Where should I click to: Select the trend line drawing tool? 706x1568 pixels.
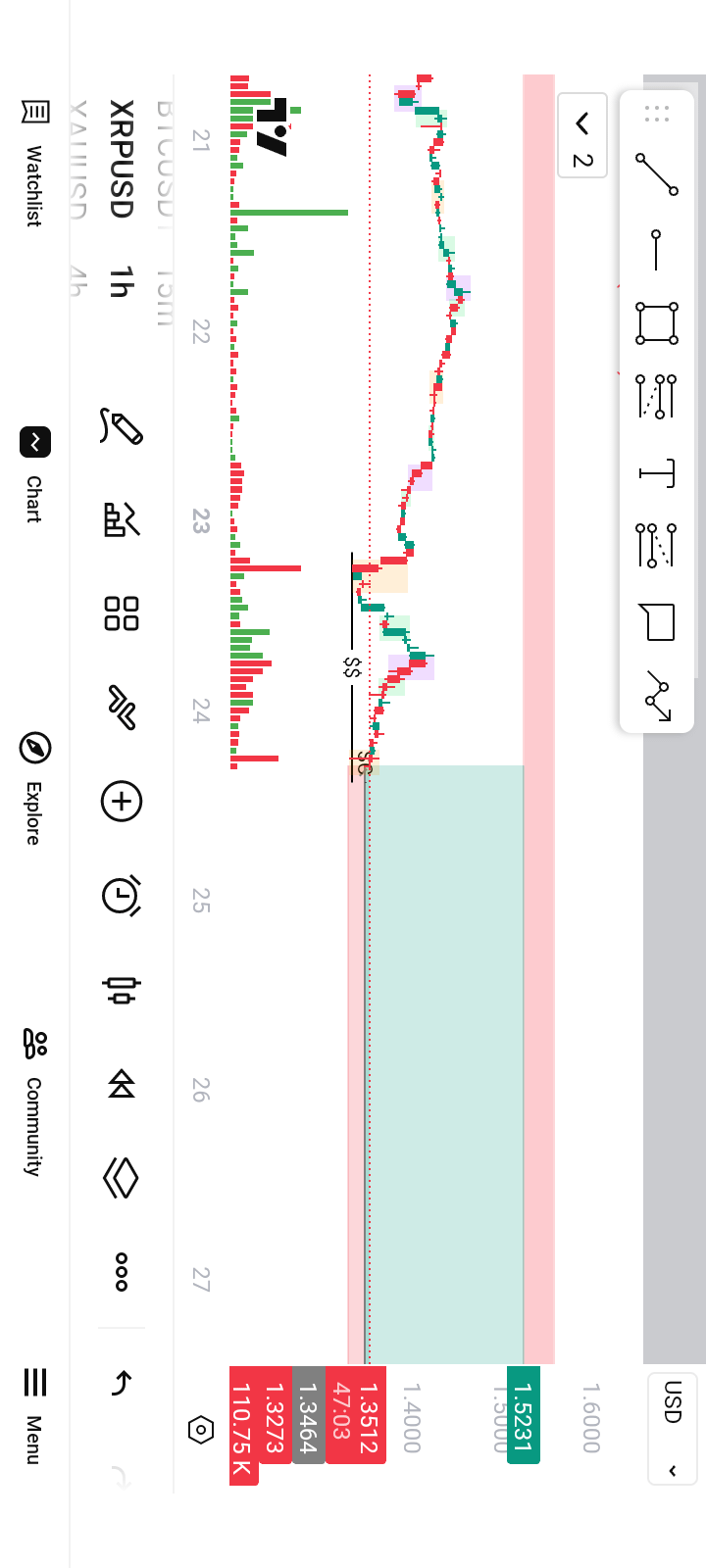point(656,174)
